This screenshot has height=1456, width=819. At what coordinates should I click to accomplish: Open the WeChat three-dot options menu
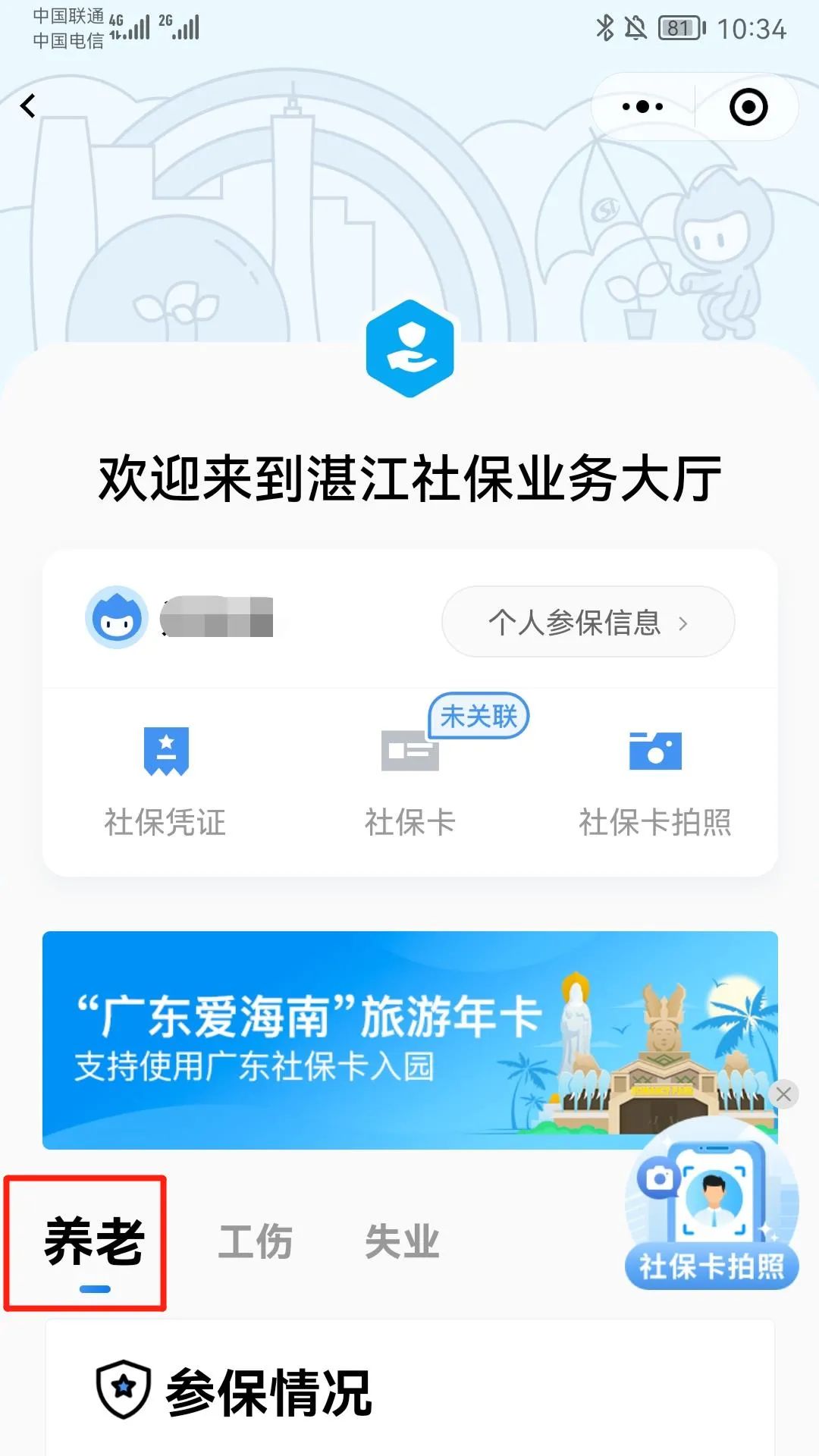[x=641, y=106]
